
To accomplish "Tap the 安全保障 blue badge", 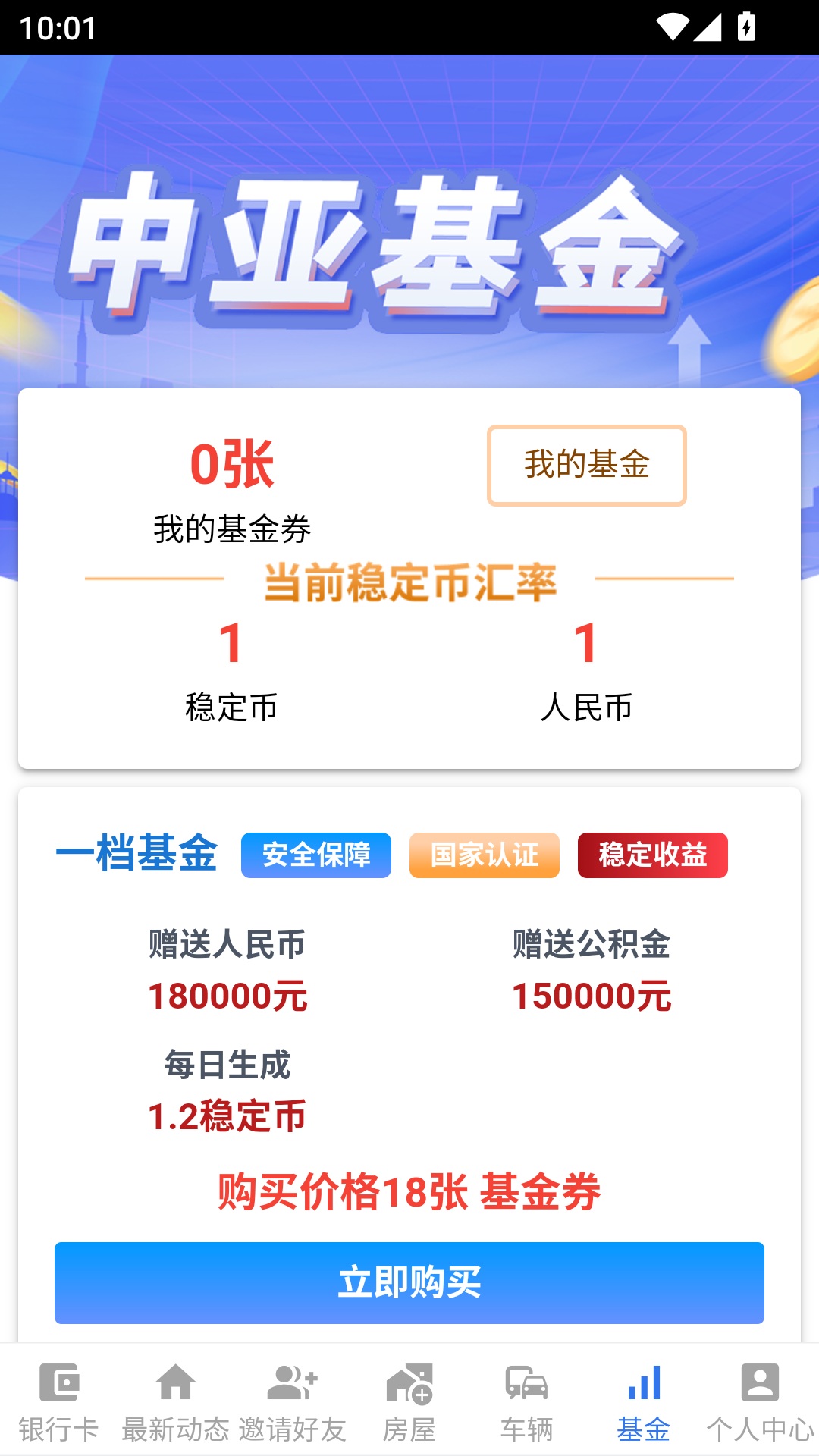I will coord(316,855).
